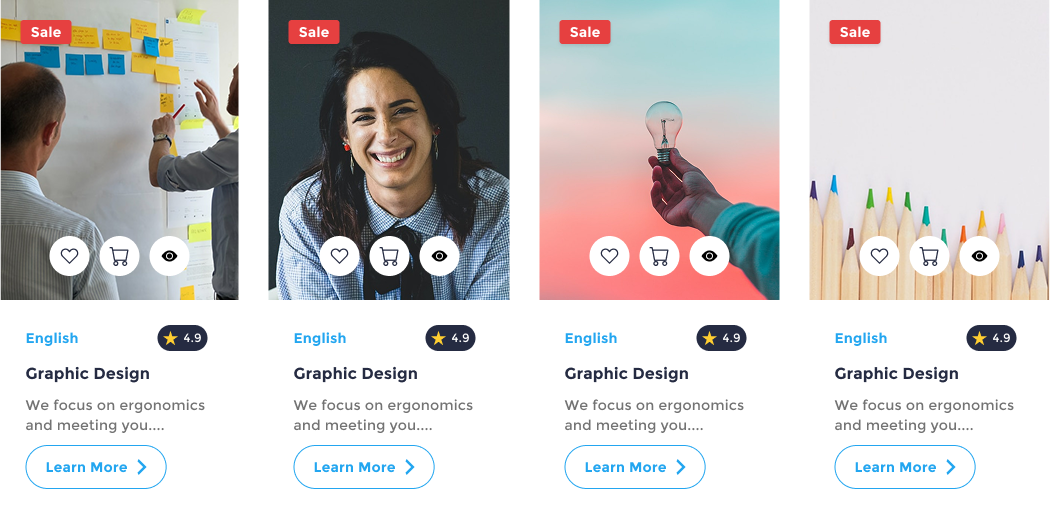Open Learn More on smiling woman card

click(364, 467)
